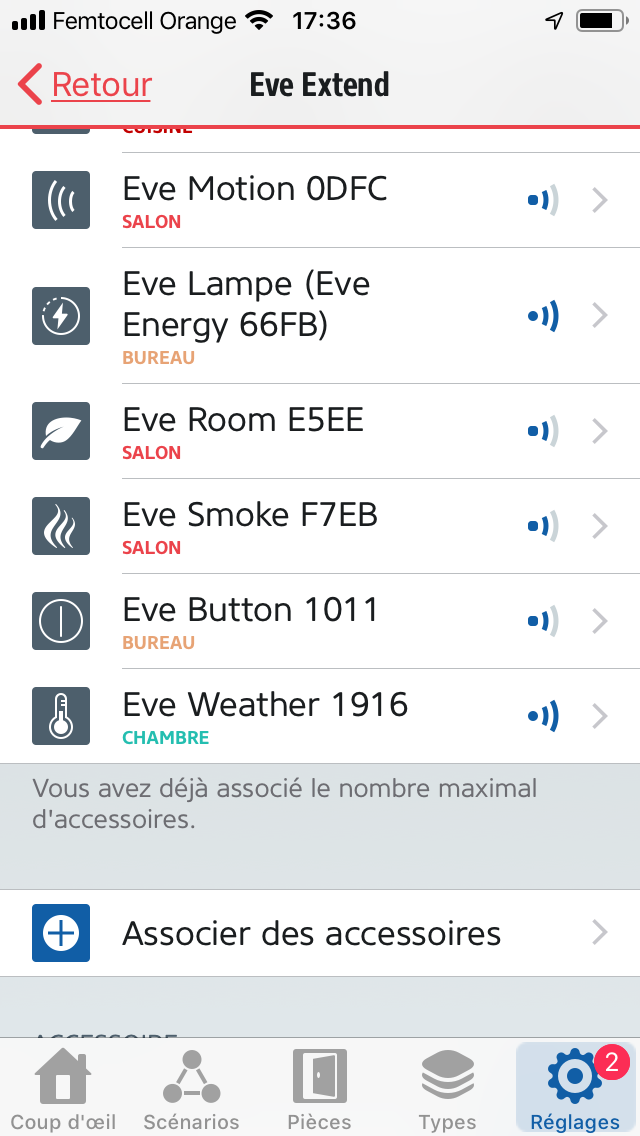Switch to the Types tab

pyautogui.click(x=447, y=1089)
